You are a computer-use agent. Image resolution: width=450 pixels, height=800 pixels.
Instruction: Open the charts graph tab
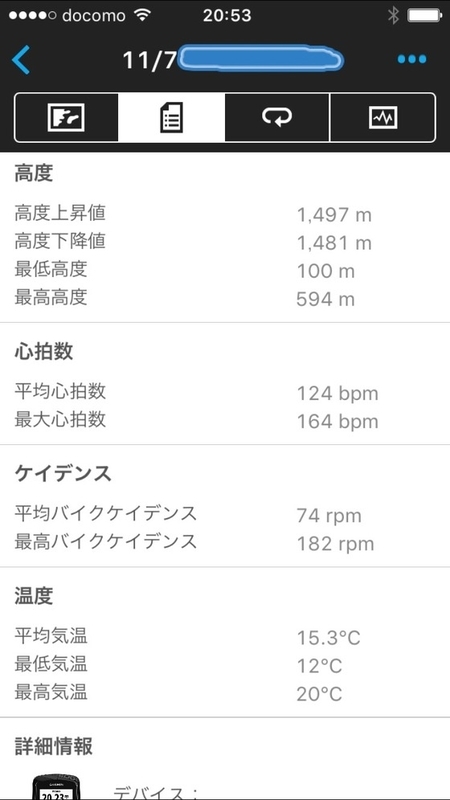383,117
